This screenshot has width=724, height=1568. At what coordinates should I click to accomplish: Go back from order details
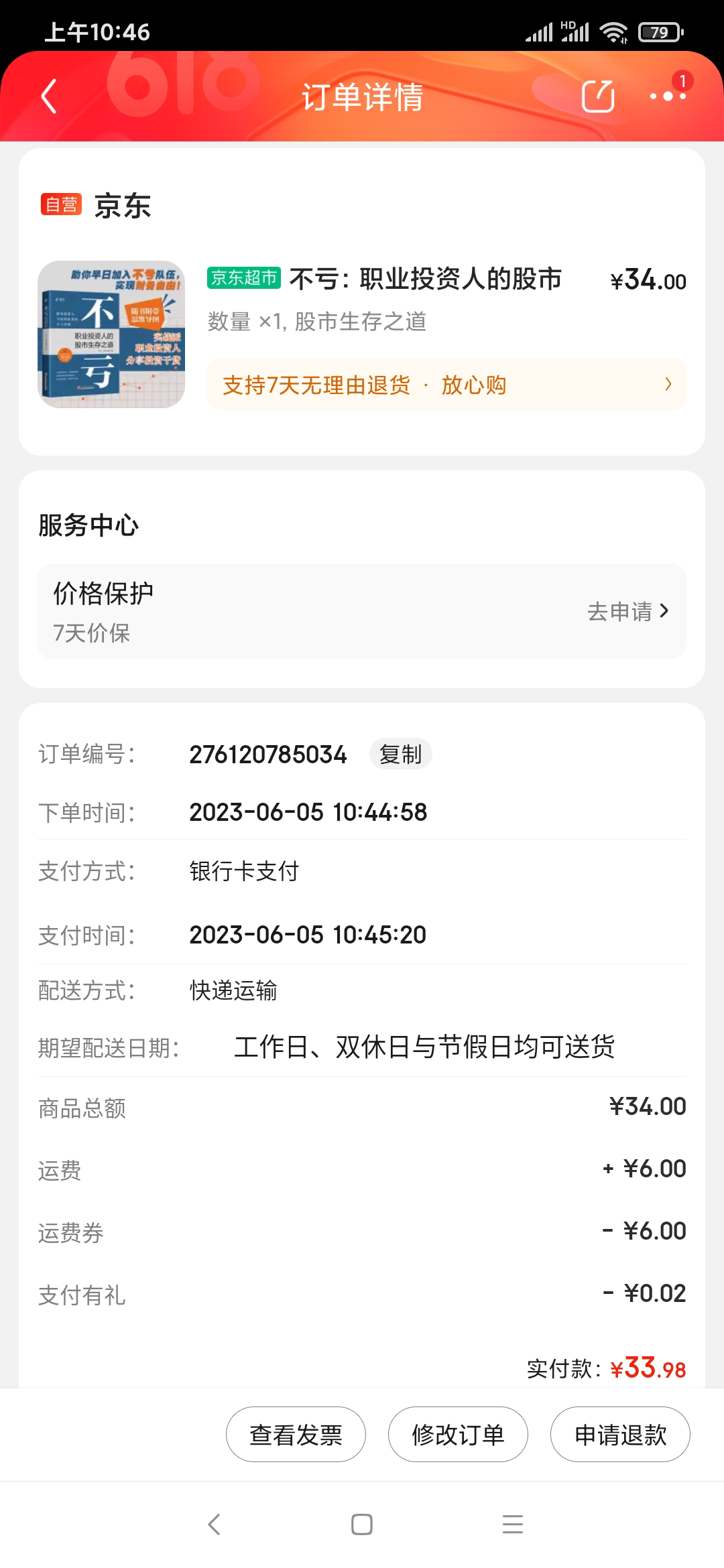pos(49,96)
